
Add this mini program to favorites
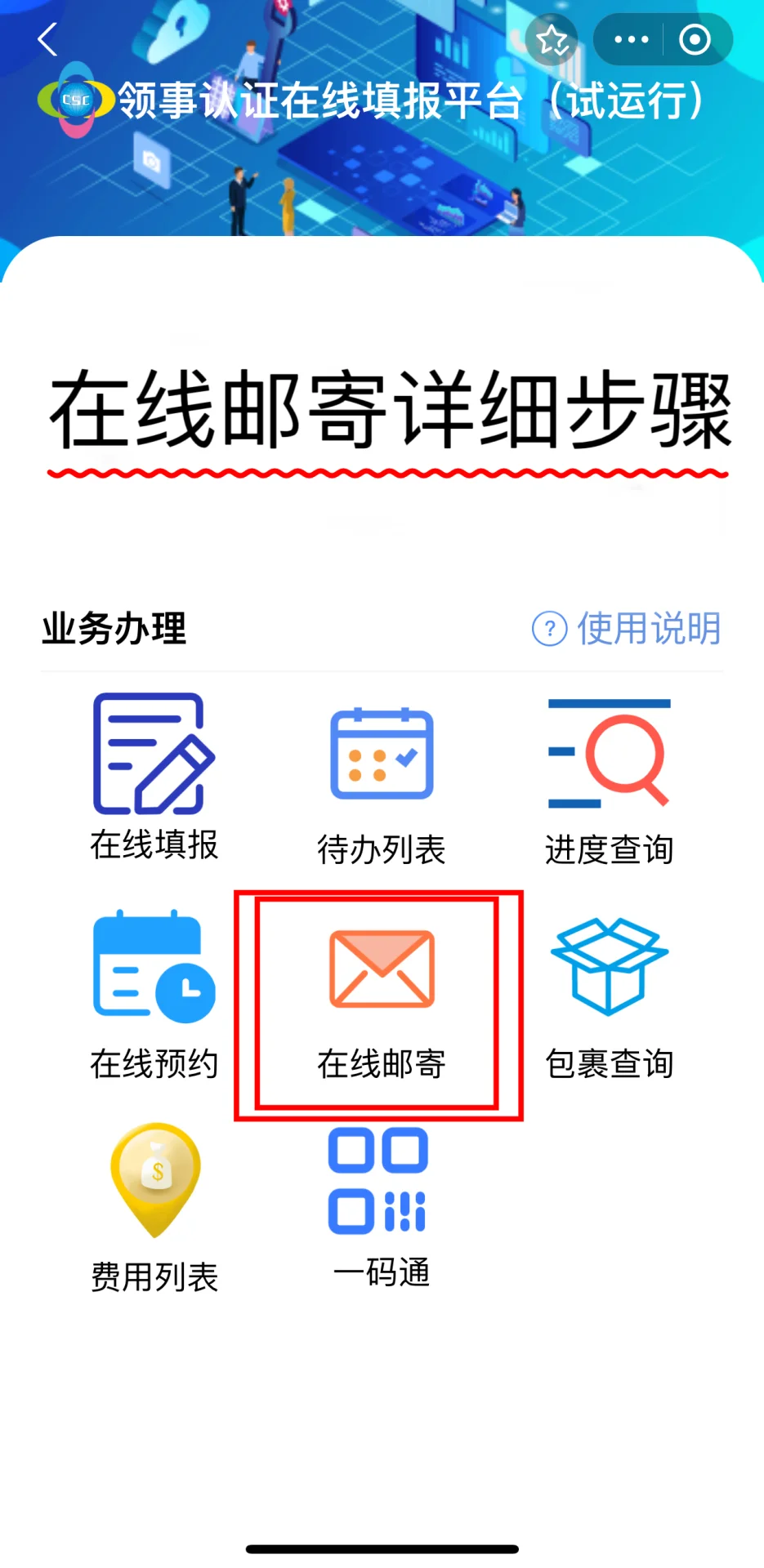click(552, 39)
